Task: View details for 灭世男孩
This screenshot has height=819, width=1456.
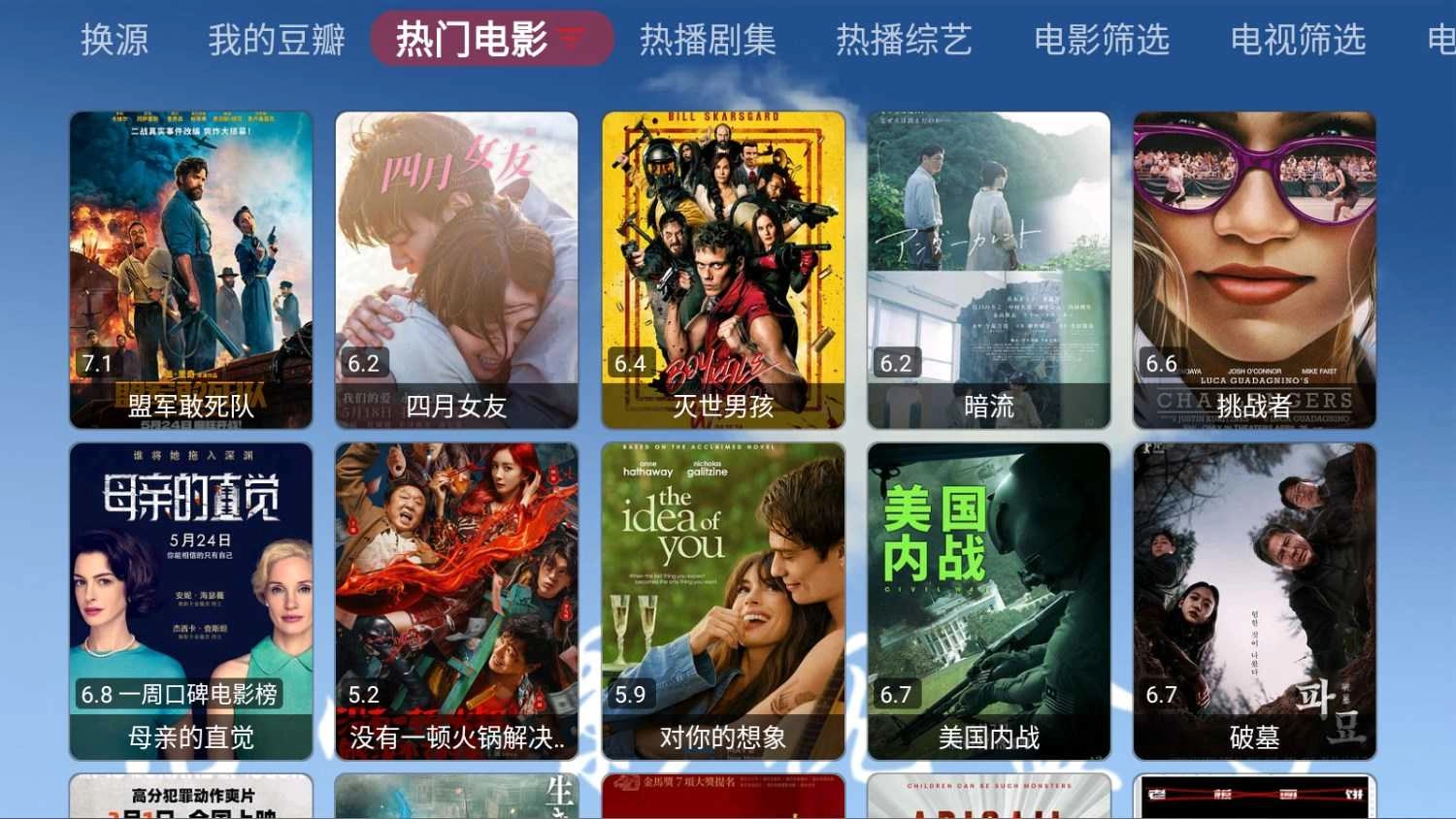Action: tap(723, 270)
